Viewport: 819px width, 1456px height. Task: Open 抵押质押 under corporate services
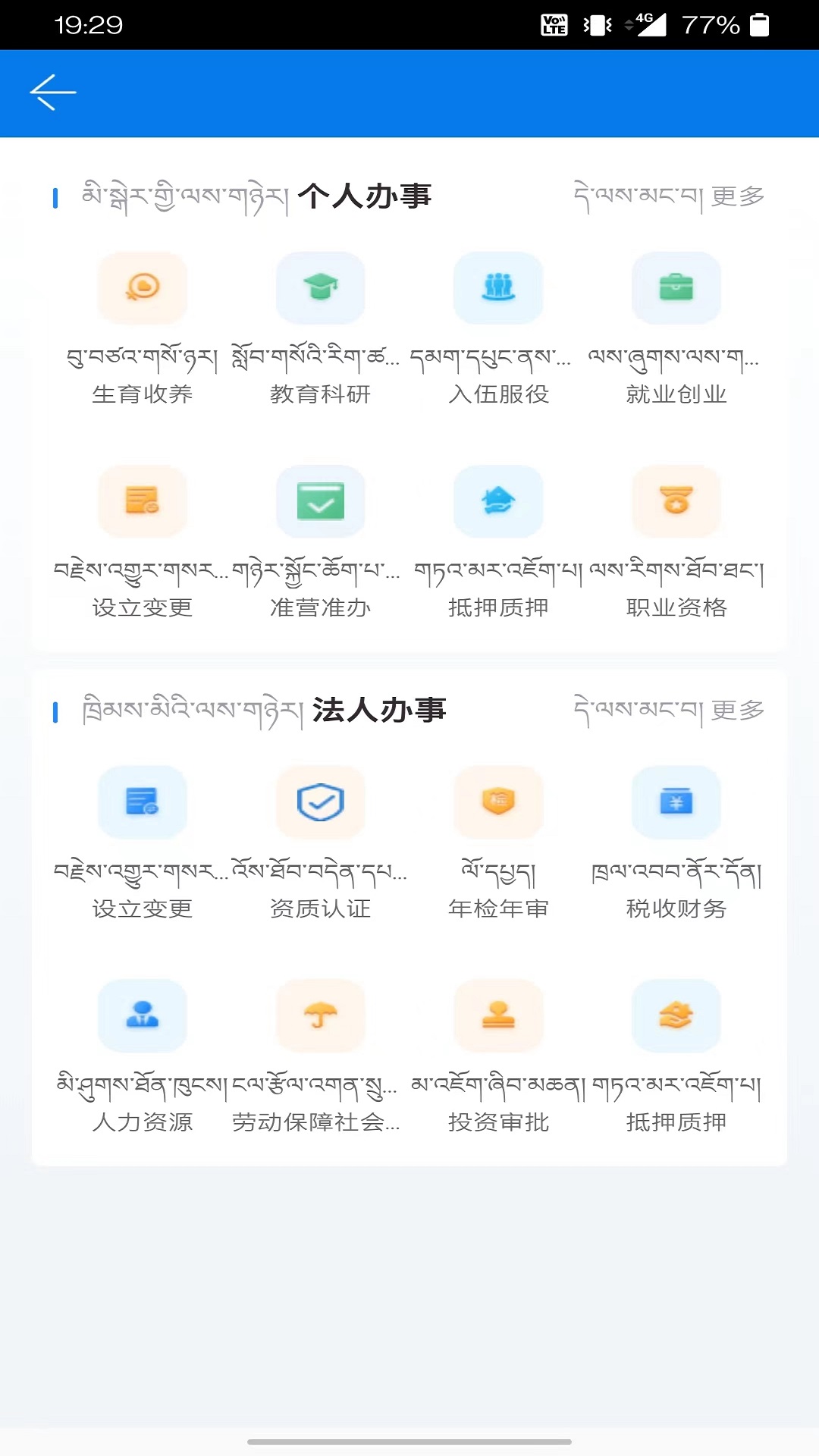676,1016
